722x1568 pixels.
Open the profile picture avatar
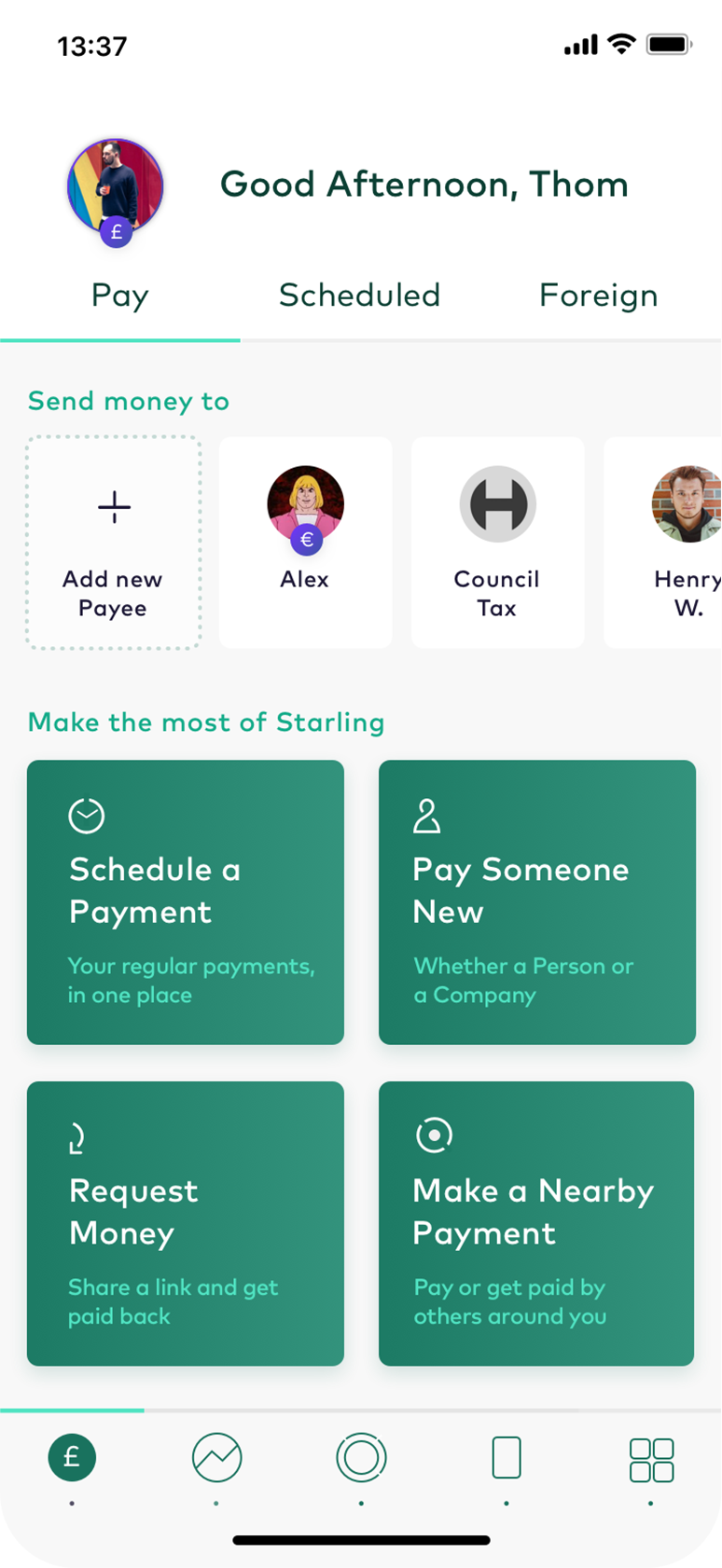pos(116,188)
